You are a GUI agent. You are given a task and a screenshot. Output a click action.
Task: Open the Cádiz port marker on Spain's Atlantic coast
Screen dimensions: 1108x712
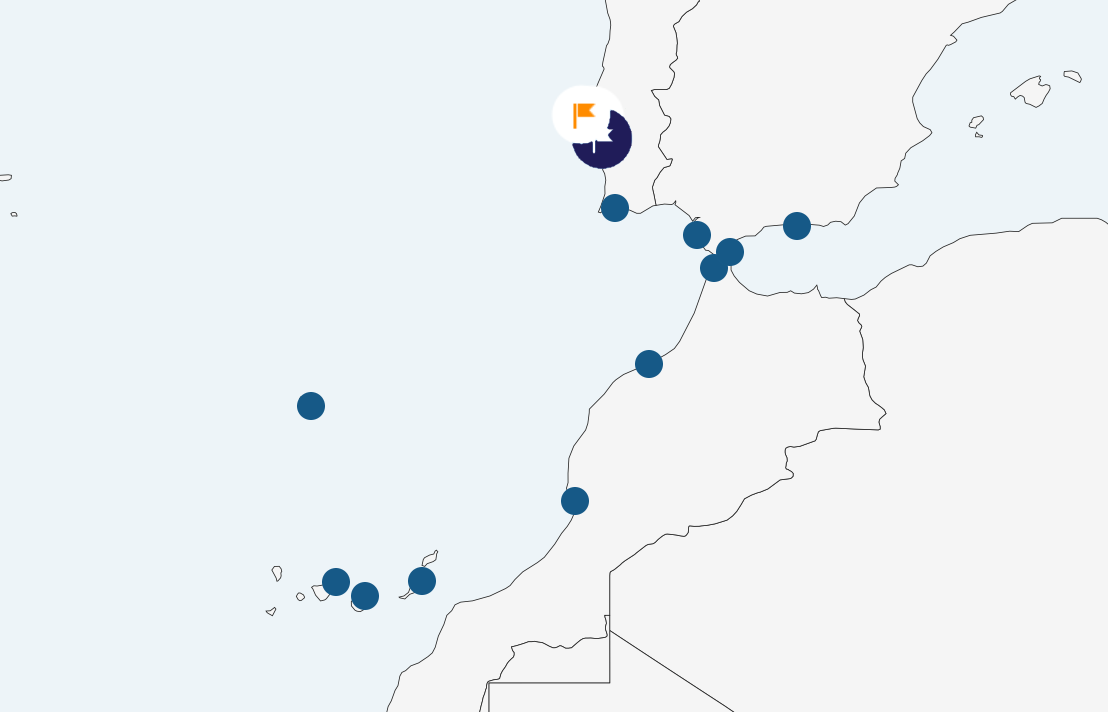pyautogui.click(x=697, y=235)
